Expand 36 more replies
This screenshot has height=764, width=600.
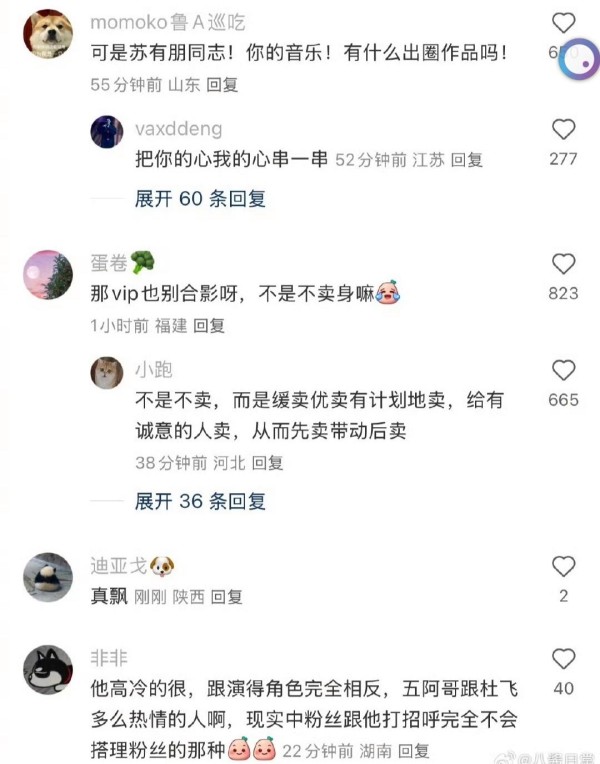200,501
